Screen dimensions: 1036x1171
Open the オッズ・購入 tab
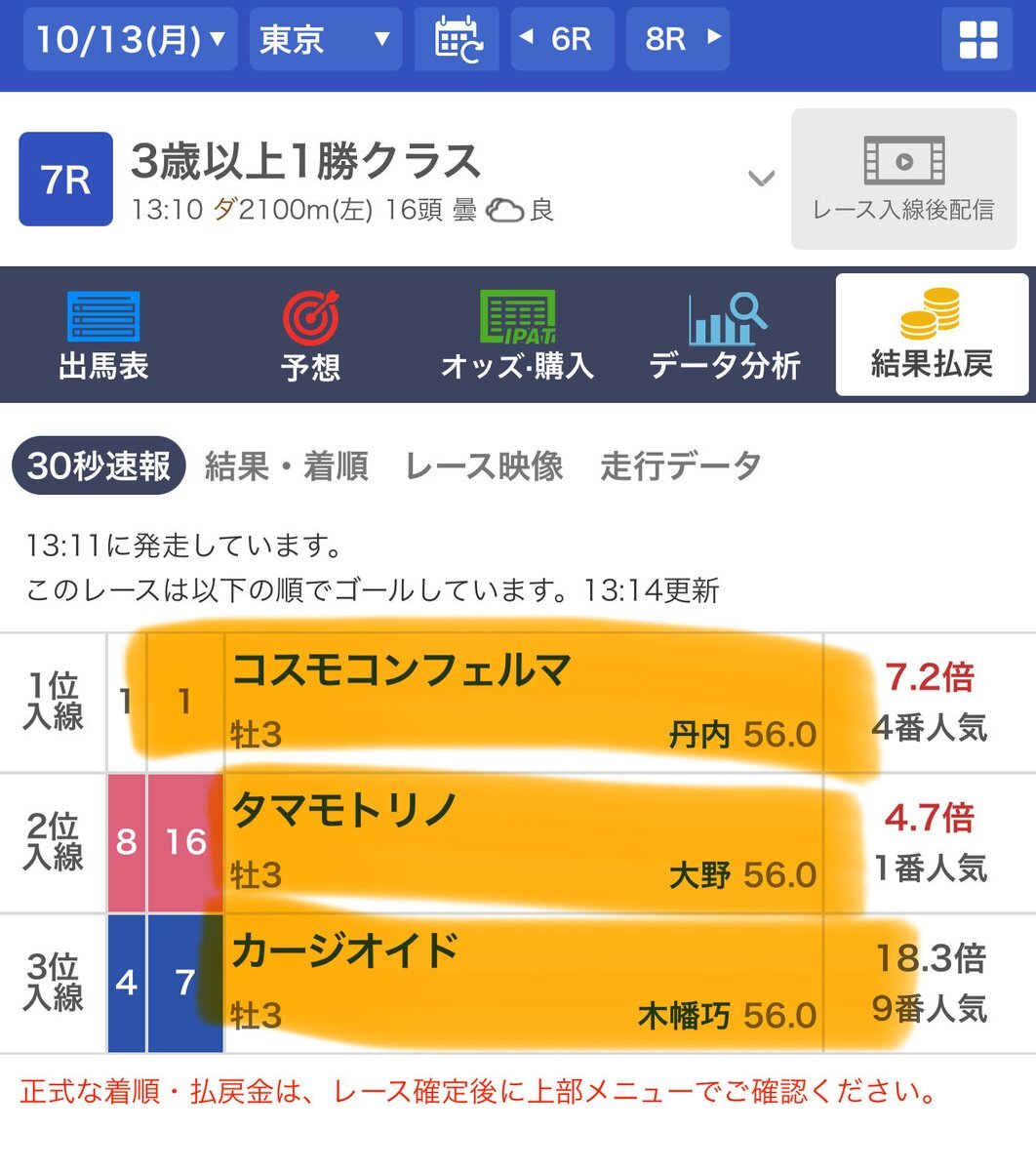[517, 336]
